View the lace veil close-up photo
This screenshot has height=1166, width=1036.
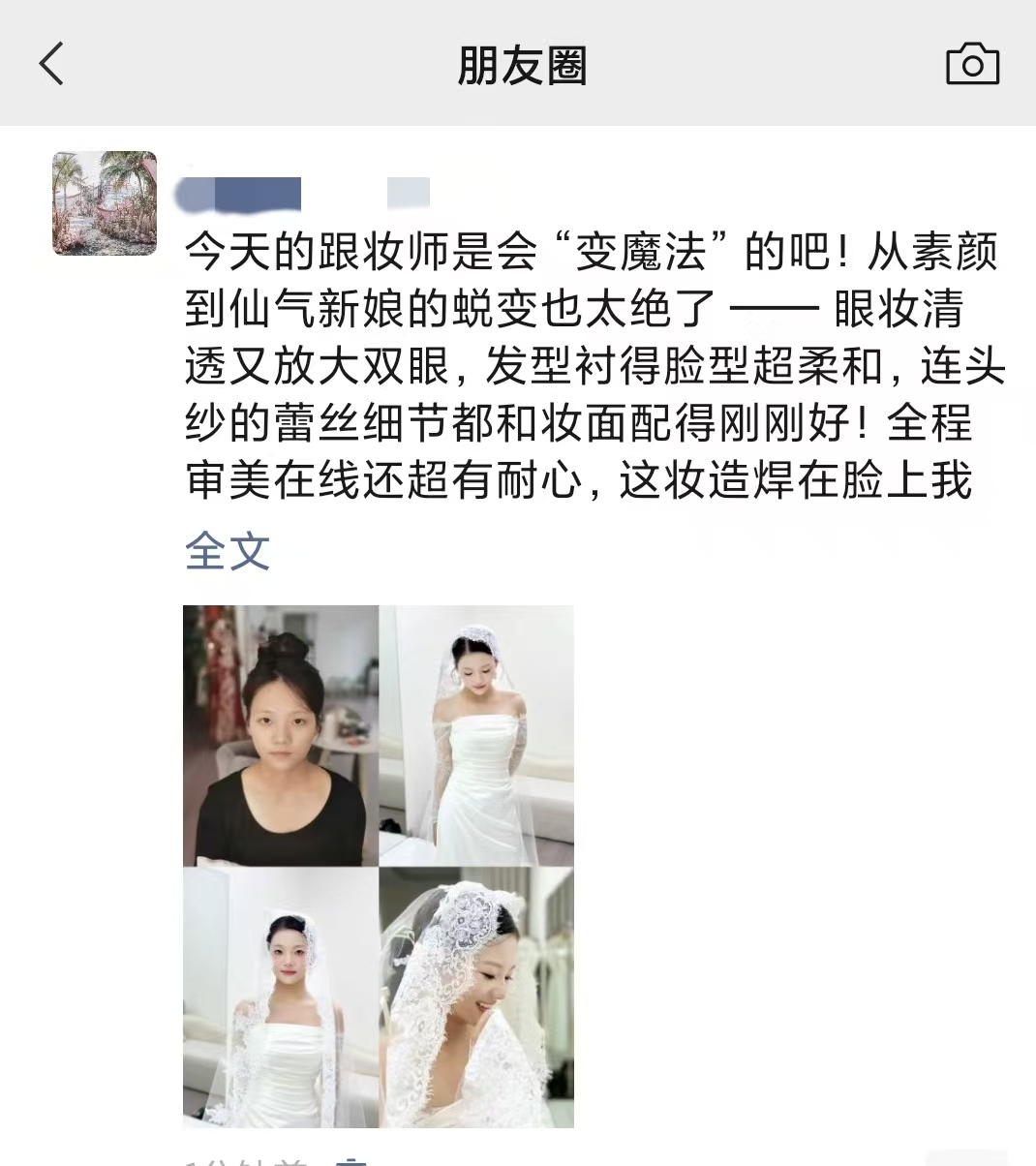[x=476, y=997]
